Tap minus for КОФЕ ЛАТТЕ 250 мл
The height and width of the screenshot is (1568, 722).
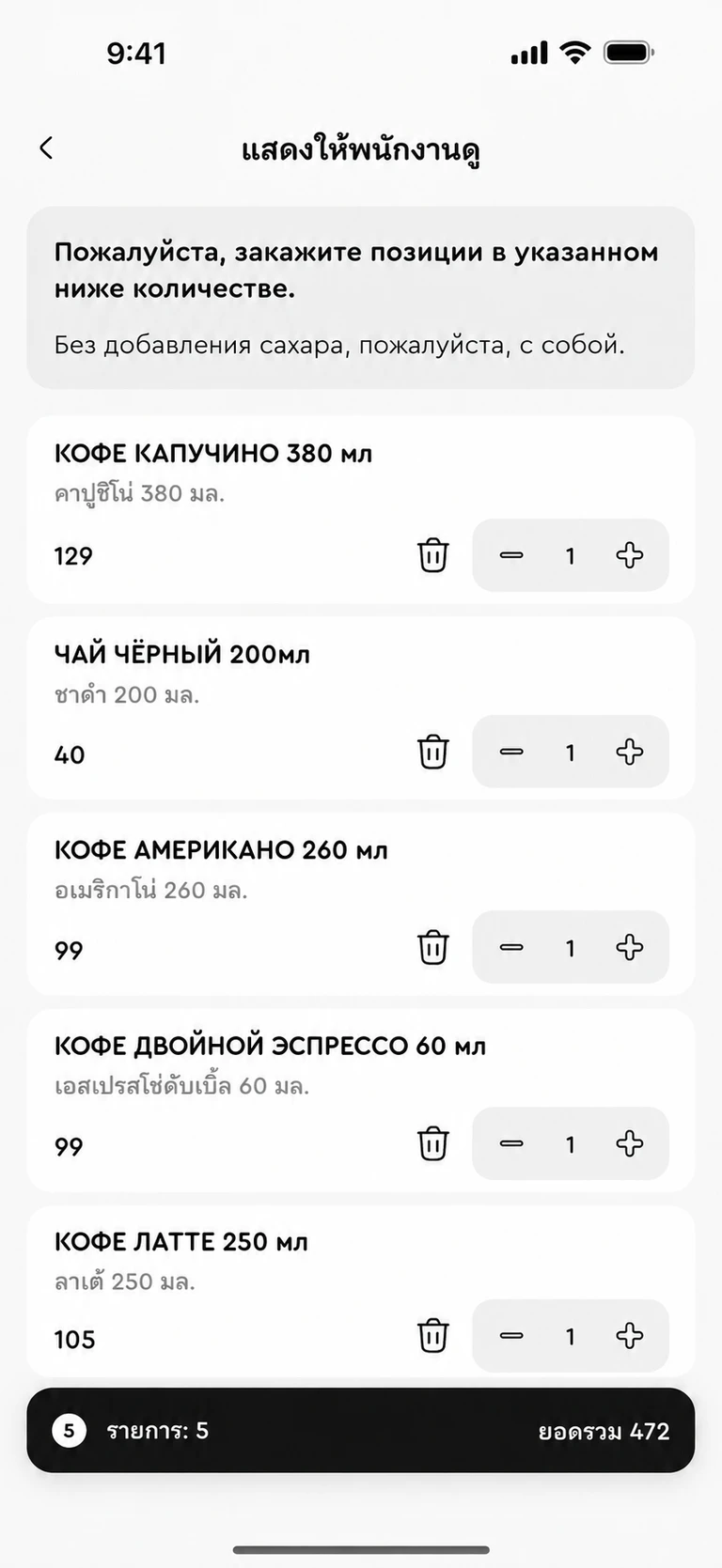511,1335
